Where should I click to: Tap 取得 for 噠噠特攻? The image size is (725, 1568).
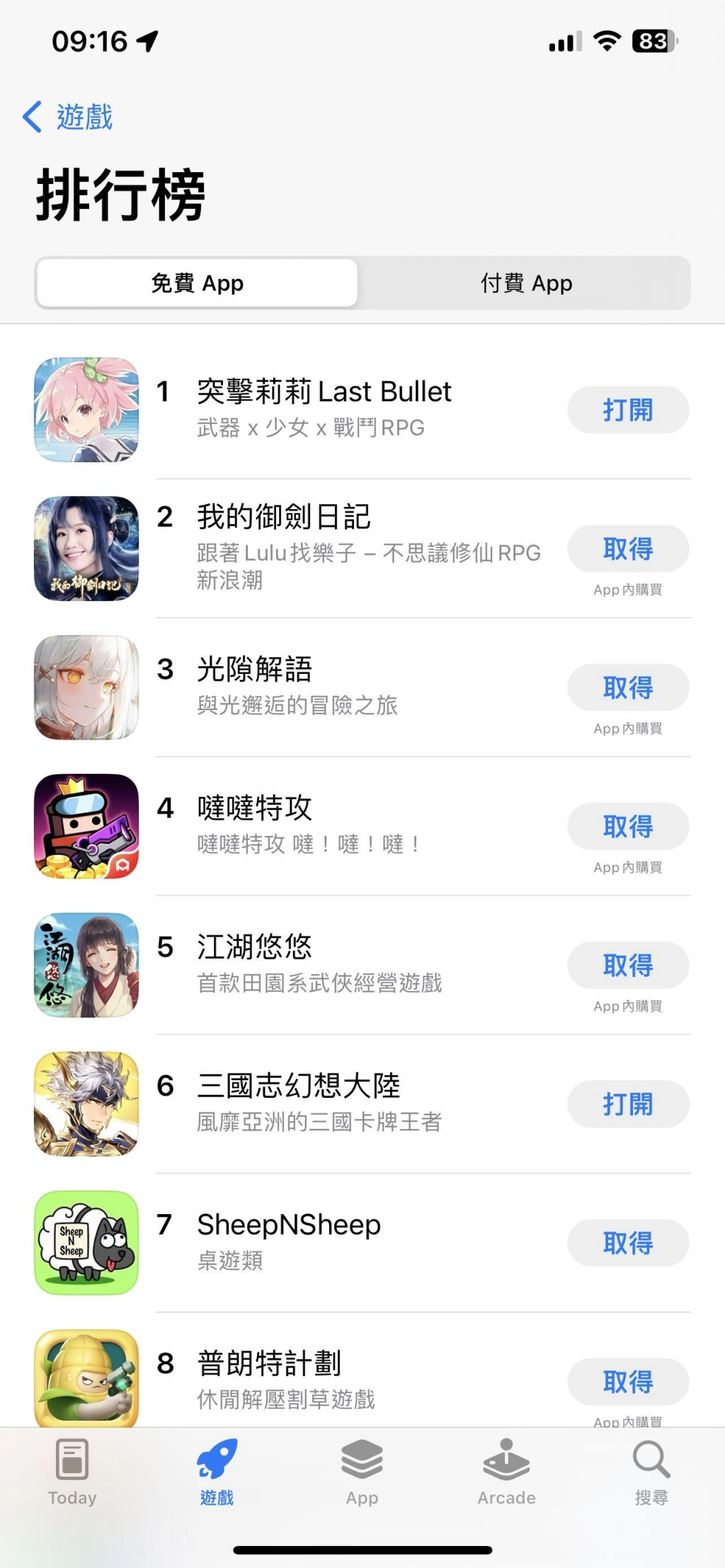pos(627,826)
